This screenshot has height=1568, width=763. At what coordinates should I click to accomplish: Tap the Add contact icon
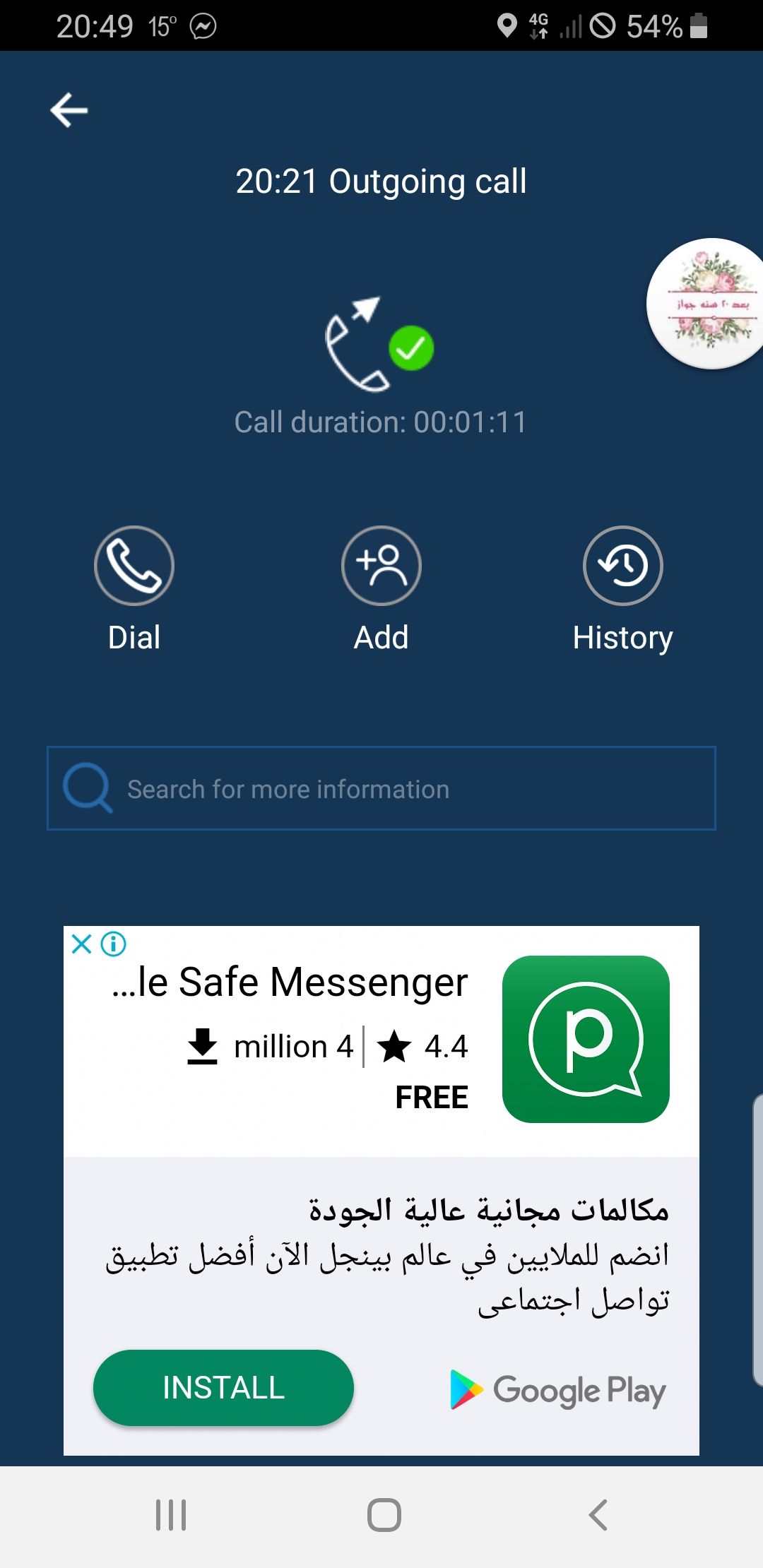[381, 565]
